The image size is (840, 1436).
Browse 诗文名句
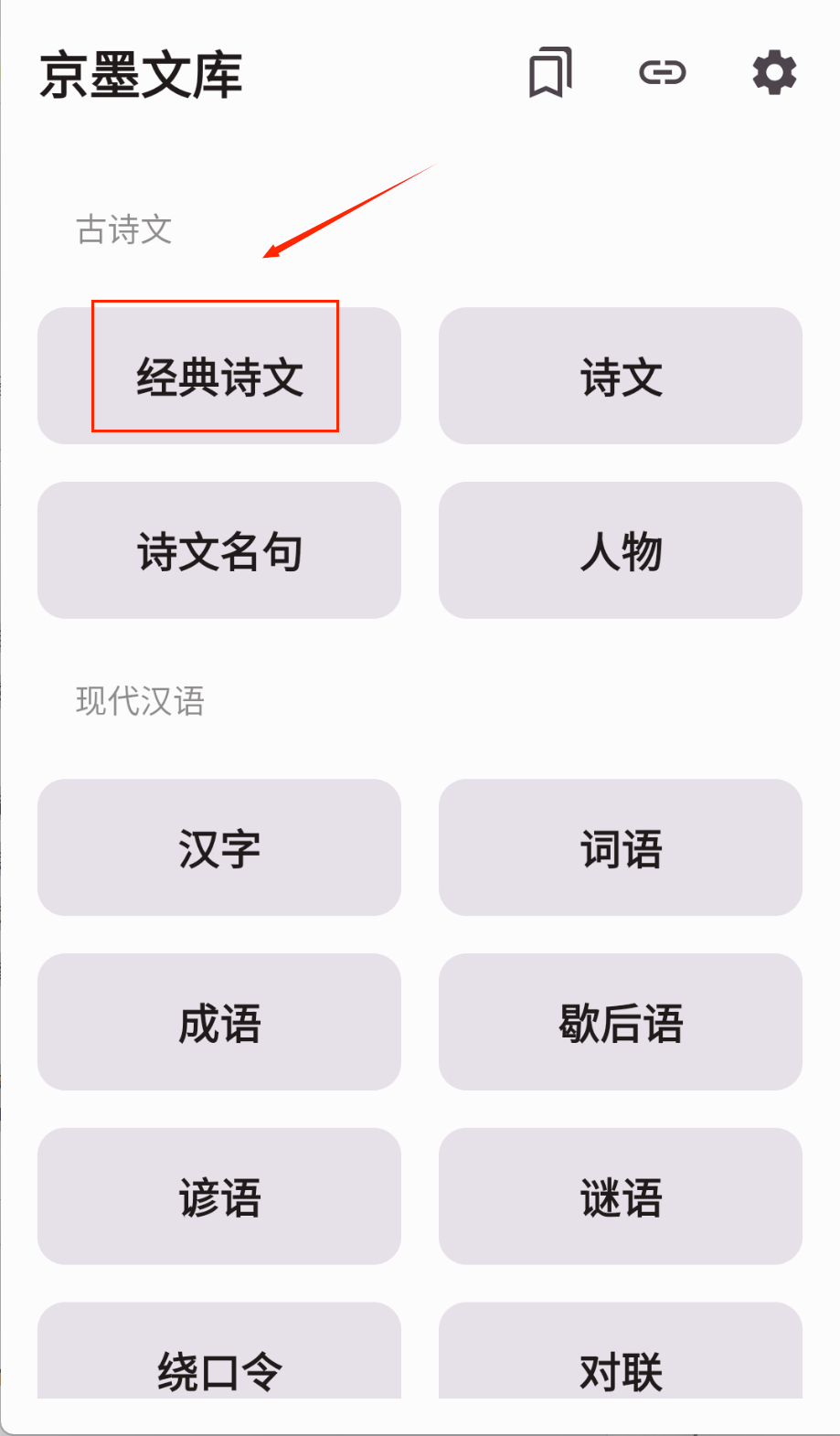[219, 550]
